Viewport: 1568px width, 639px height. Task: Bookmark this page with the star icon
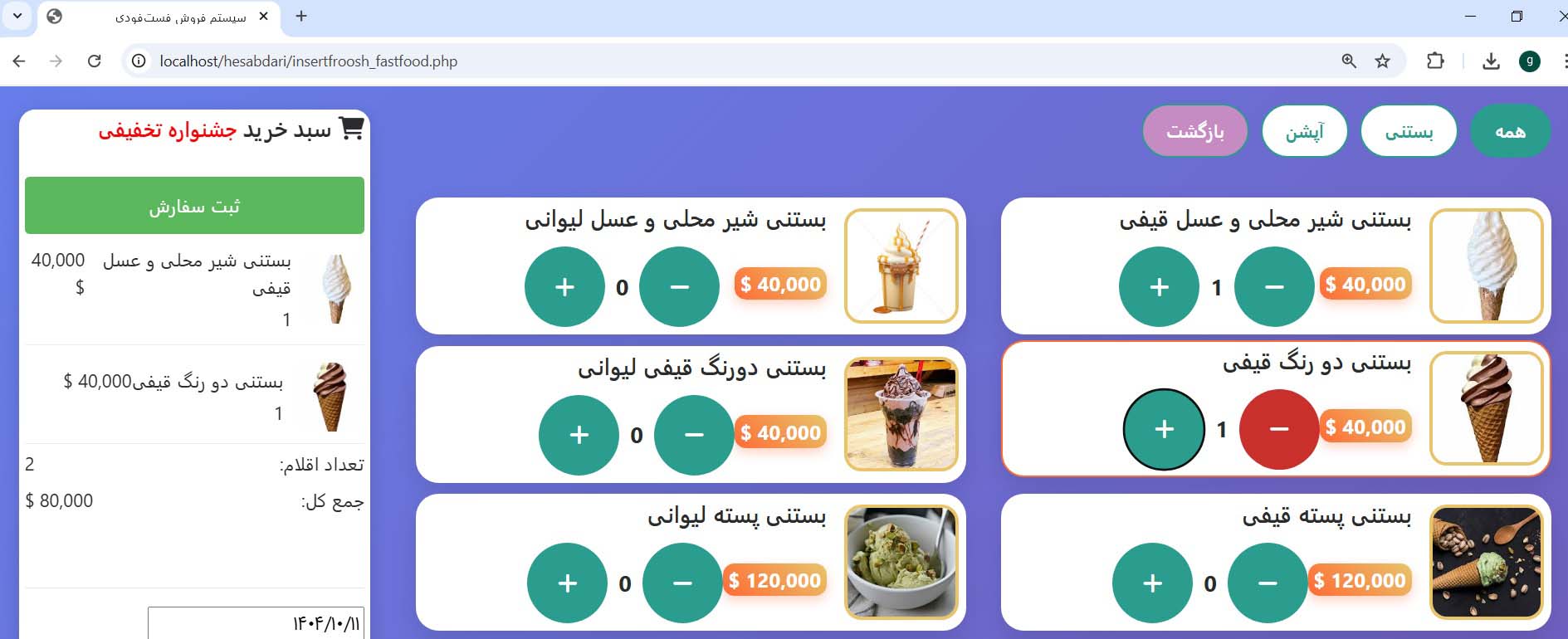click(1382, 61)
